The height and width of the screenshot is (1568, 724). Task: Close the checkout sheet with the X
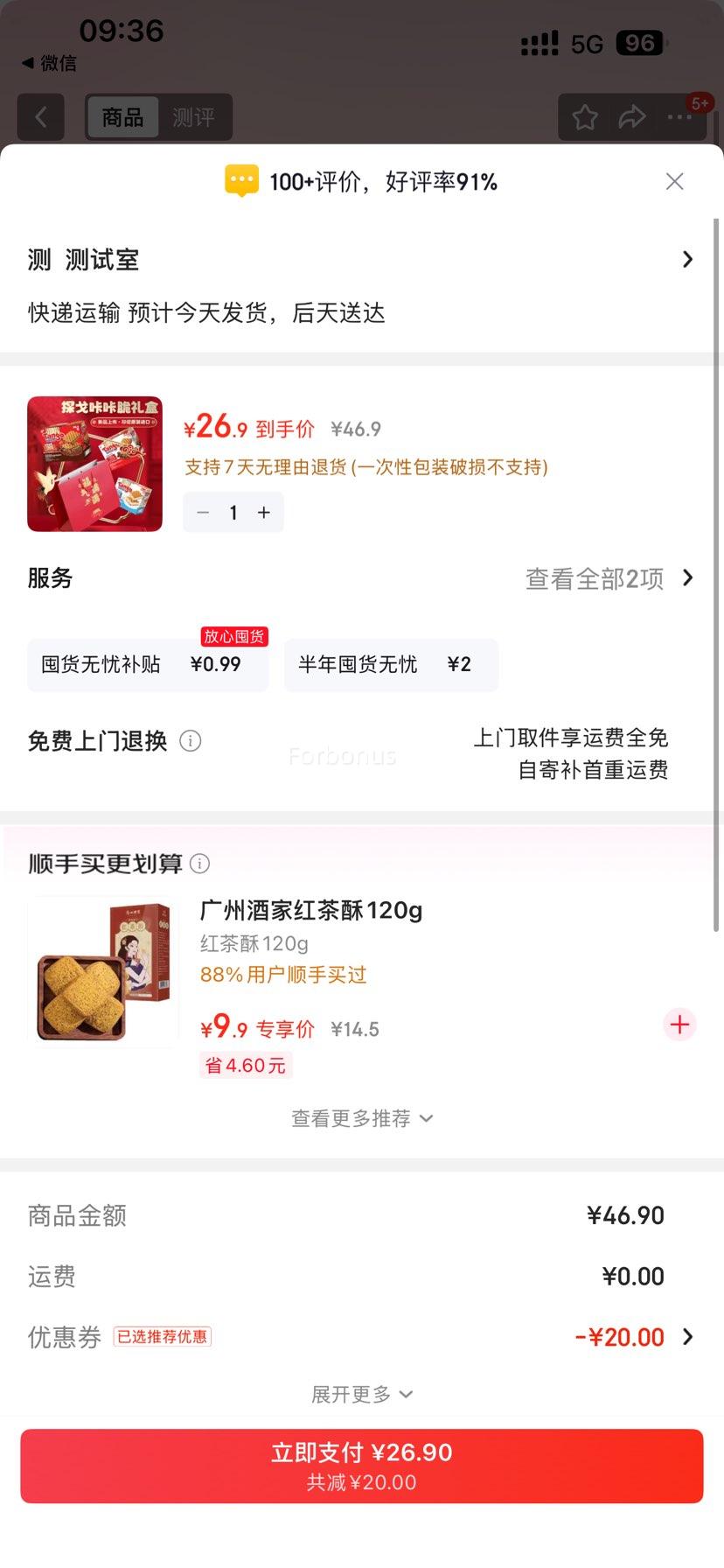point(674,181)
